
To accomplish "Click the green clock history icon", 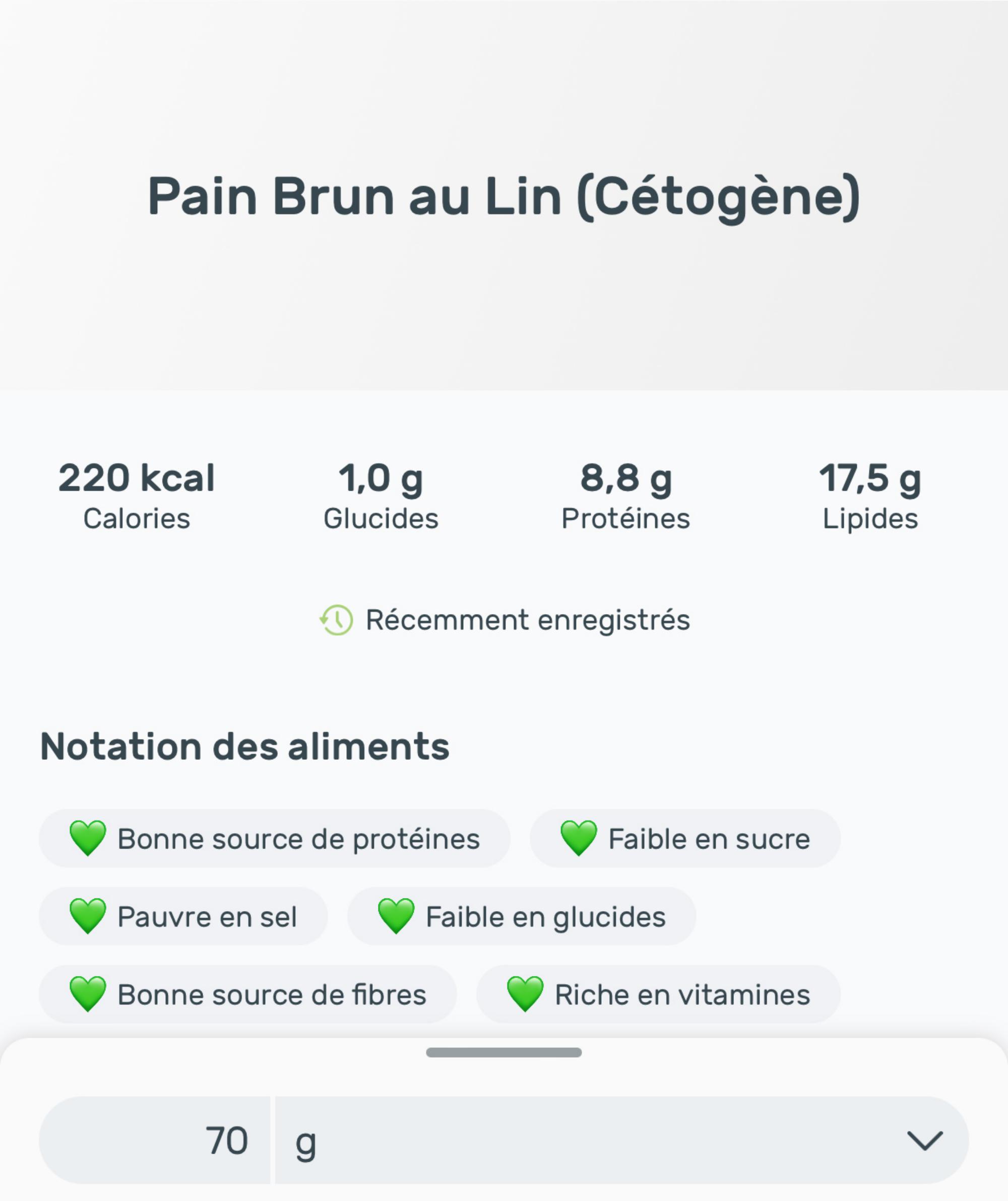I will pyautogui.click(x=337, y=619).
